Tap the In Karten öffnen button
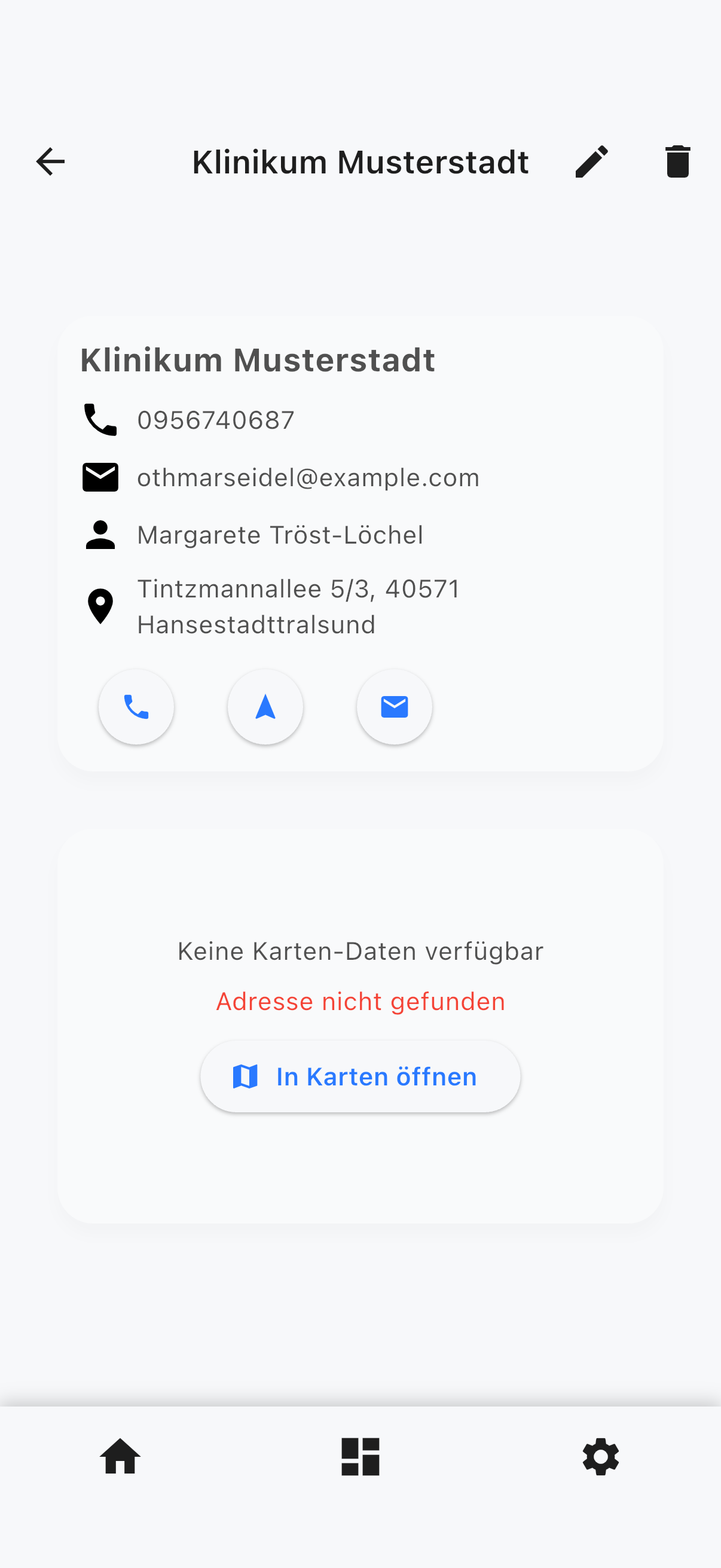The width and height of the screenshot is (721, 1568). click(x=360, y=1077)
